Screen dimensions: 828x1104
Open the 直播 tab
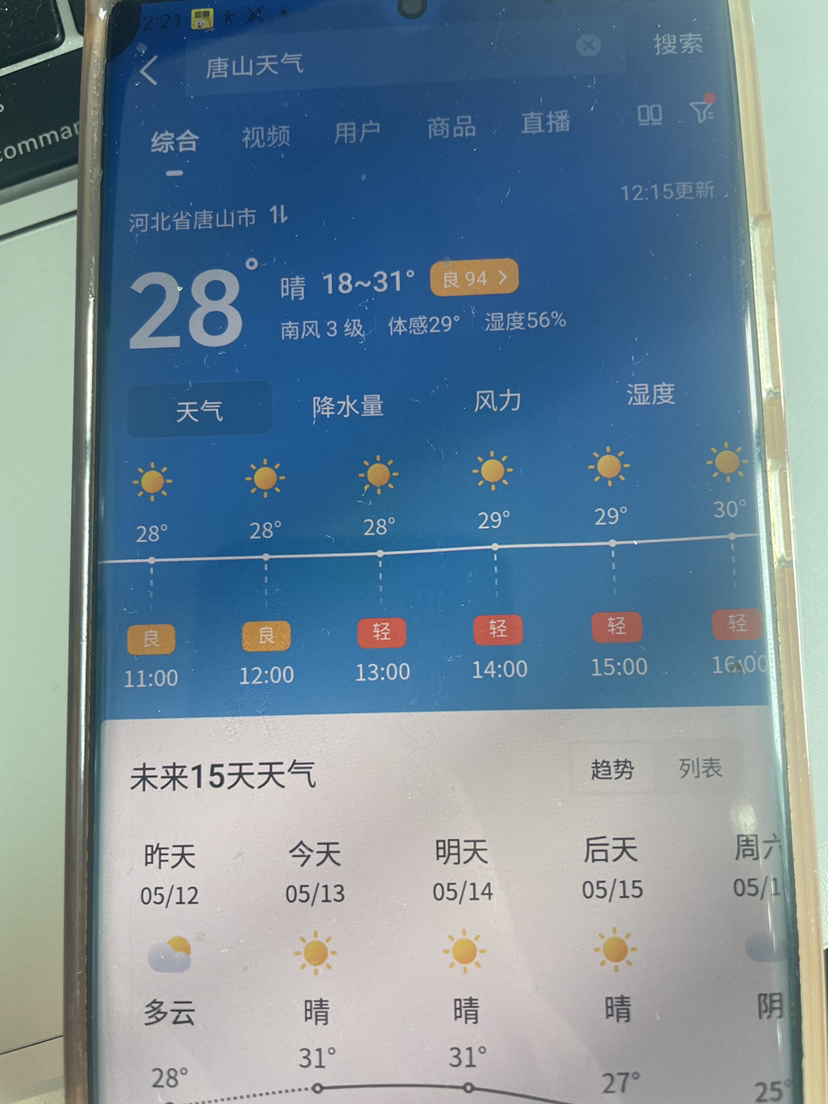(x=546, y=122)
